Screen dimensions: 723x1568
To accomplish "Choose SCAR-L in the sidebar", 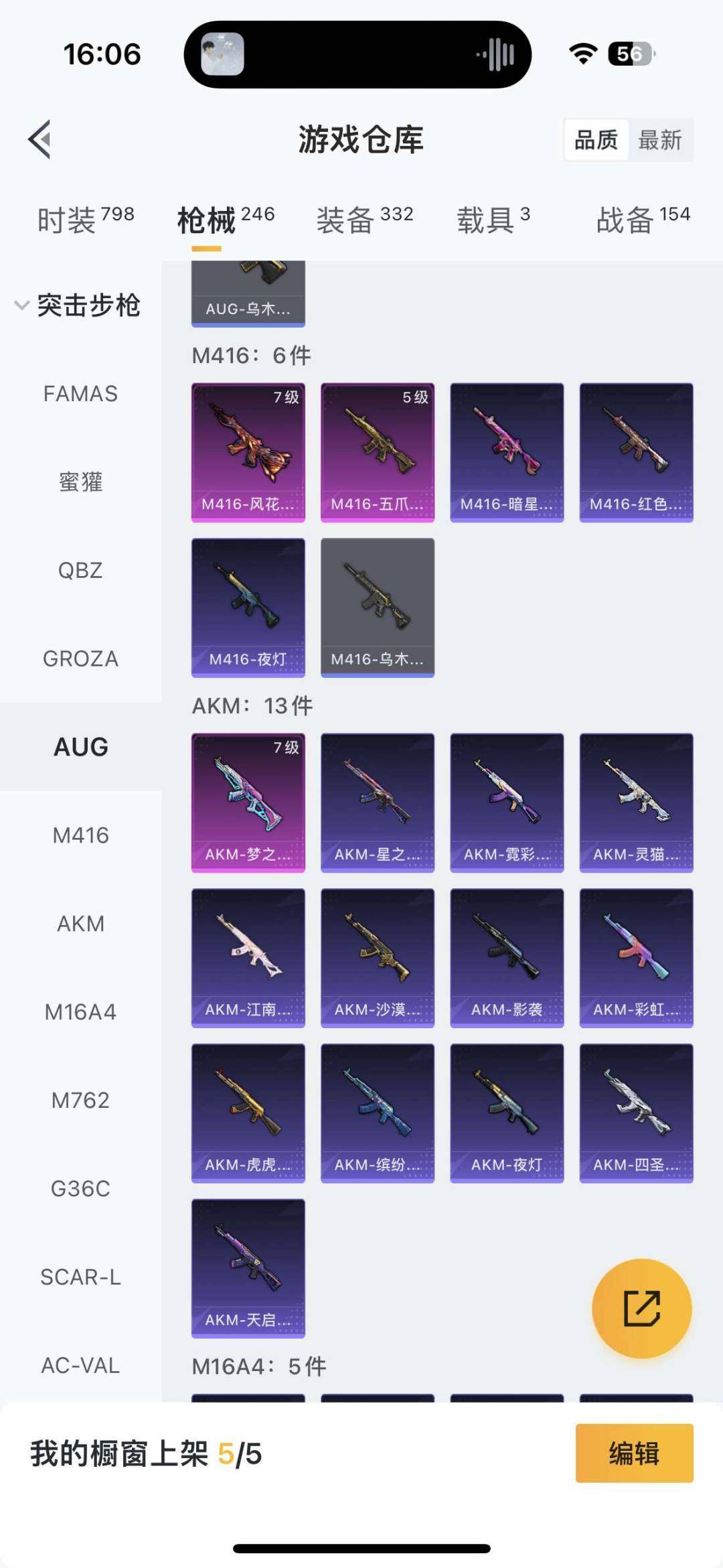I will 80,1277.
